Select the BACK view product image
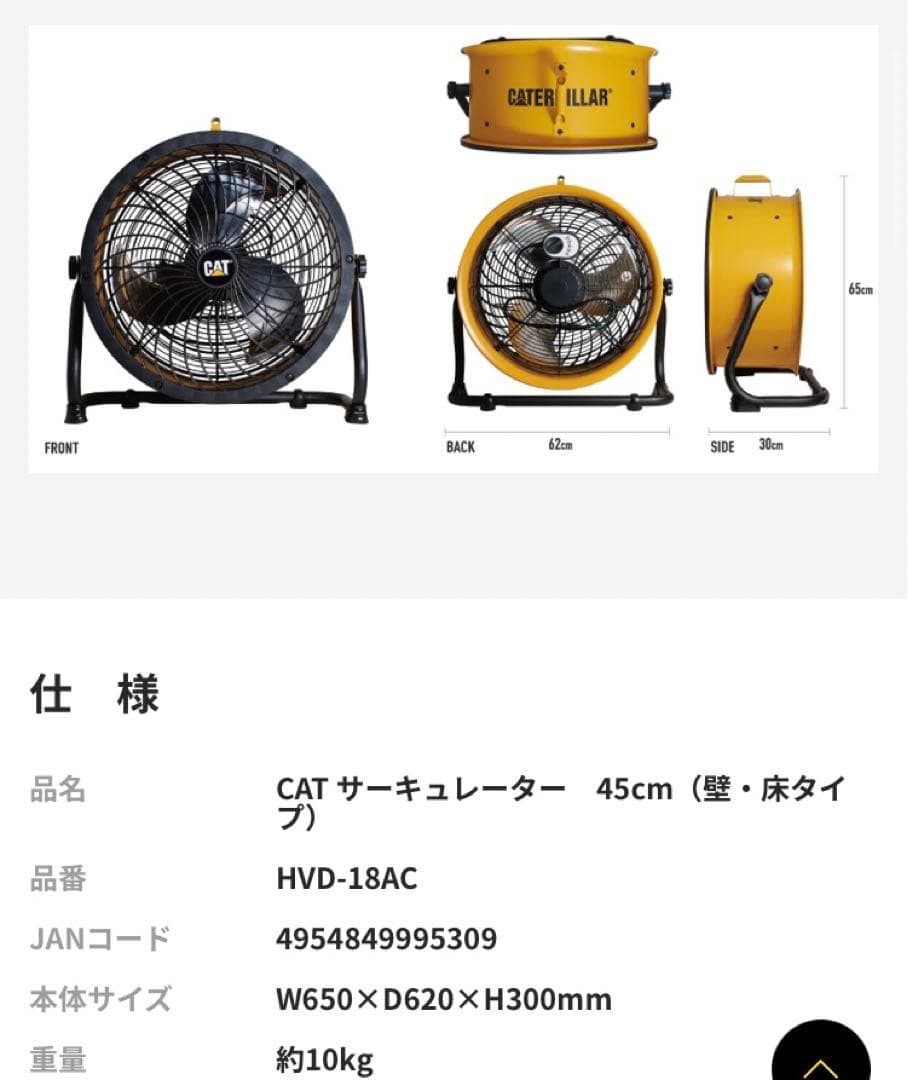 pyautogui.click(x=560, y=290)
